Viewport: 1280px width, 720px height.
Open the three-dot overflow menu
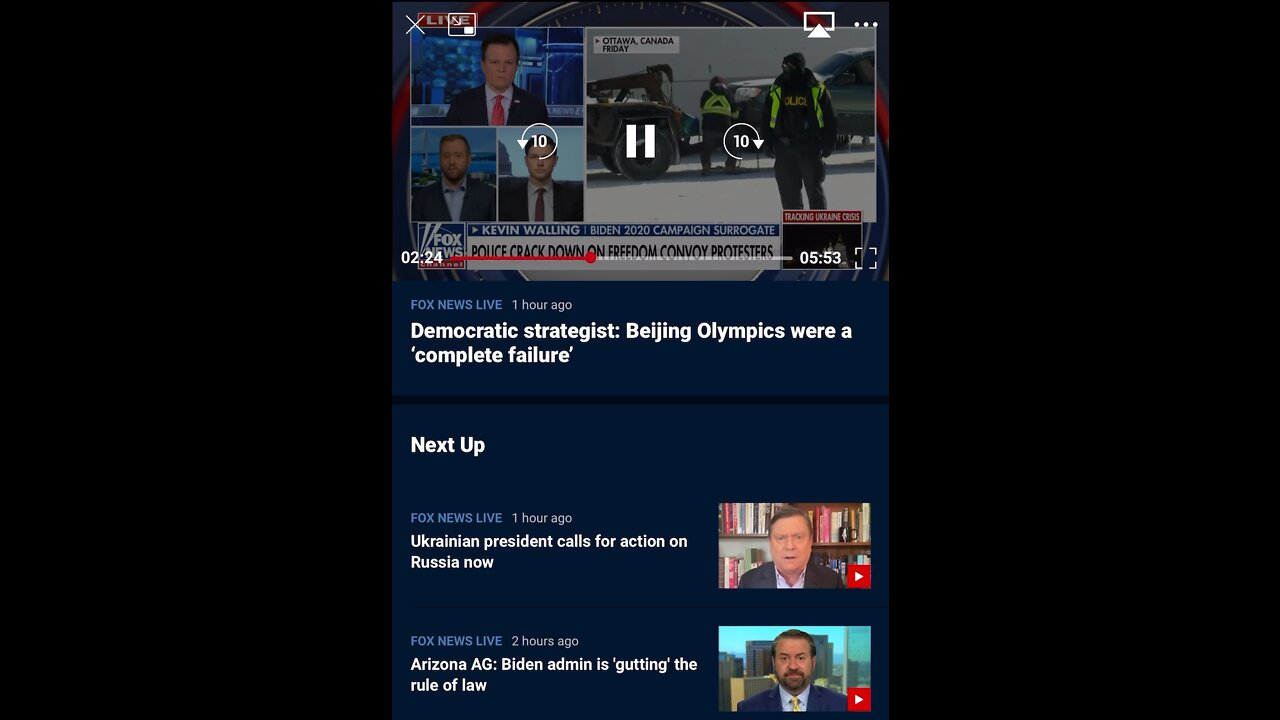point(865,24)
